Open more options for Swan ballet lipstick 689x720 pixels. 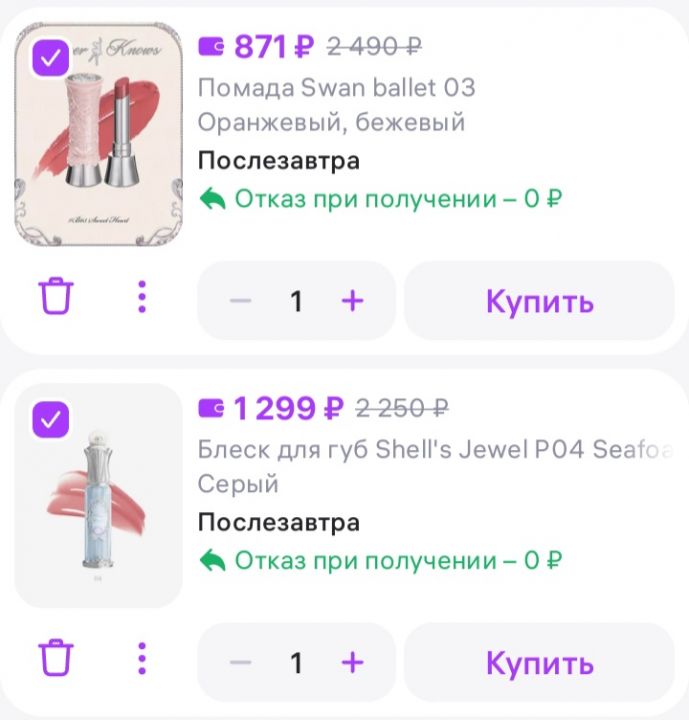click(142, 298)
